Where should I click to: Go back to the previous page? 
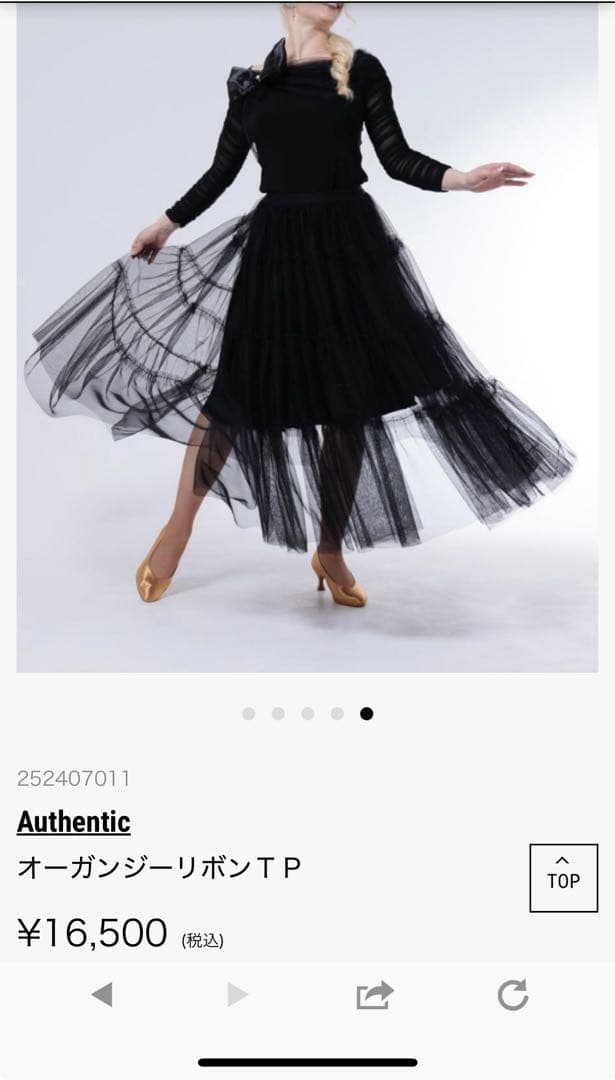click(101, 994)
